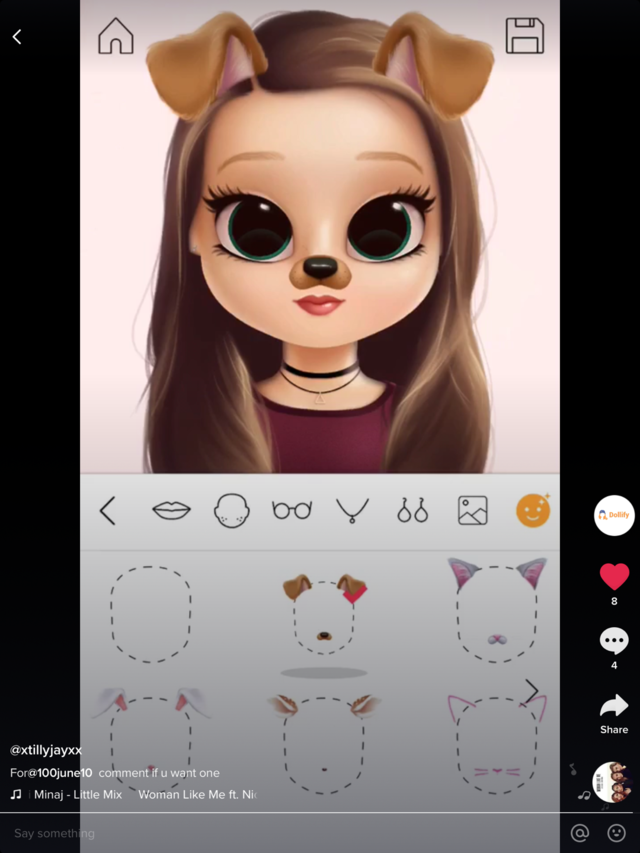This screenshot has width=640, height=853.
Task: Open the Dollify creator profile picture
Action: click(614, 515)
